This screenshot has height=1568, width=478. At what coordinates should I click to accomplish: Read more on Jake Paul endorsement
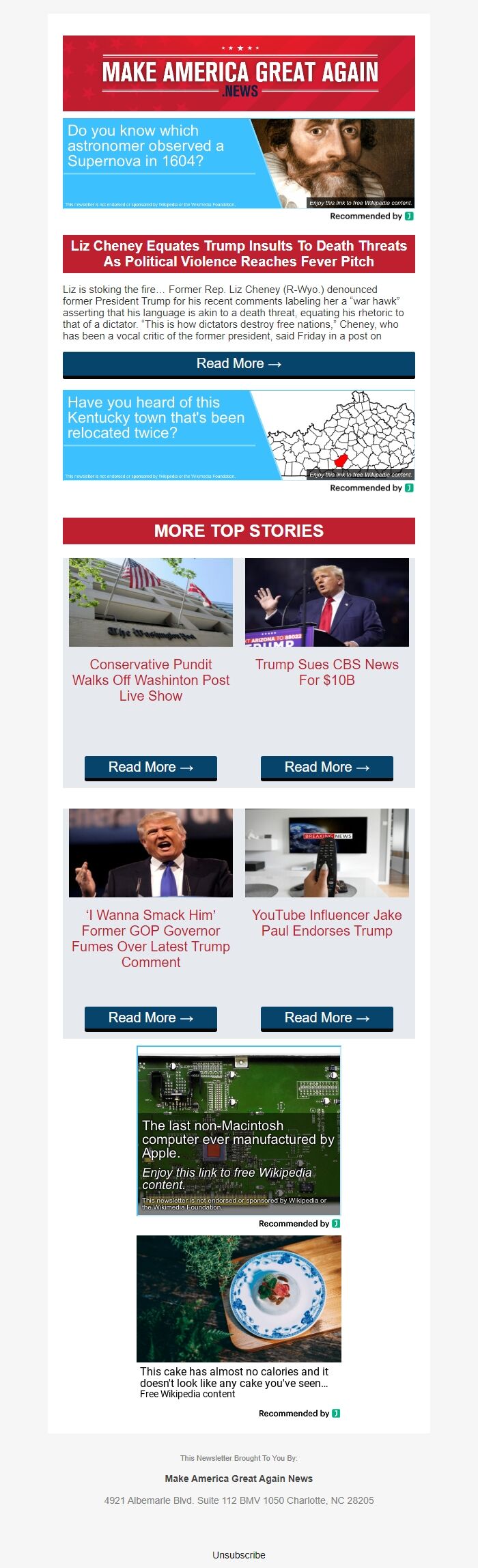point(326,1018)
